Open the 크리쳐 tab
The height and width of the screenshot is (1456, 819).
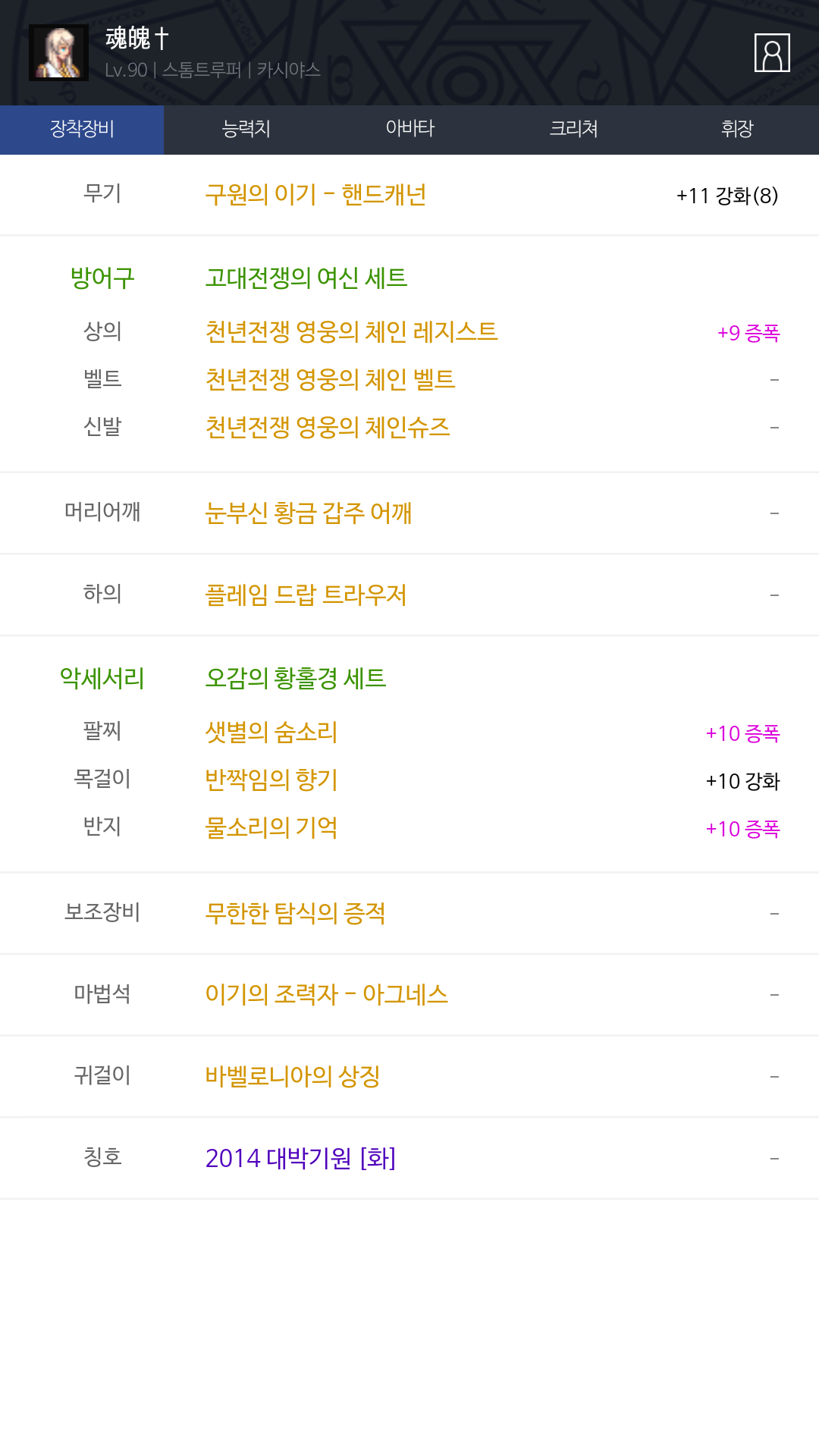click(573, 129)
